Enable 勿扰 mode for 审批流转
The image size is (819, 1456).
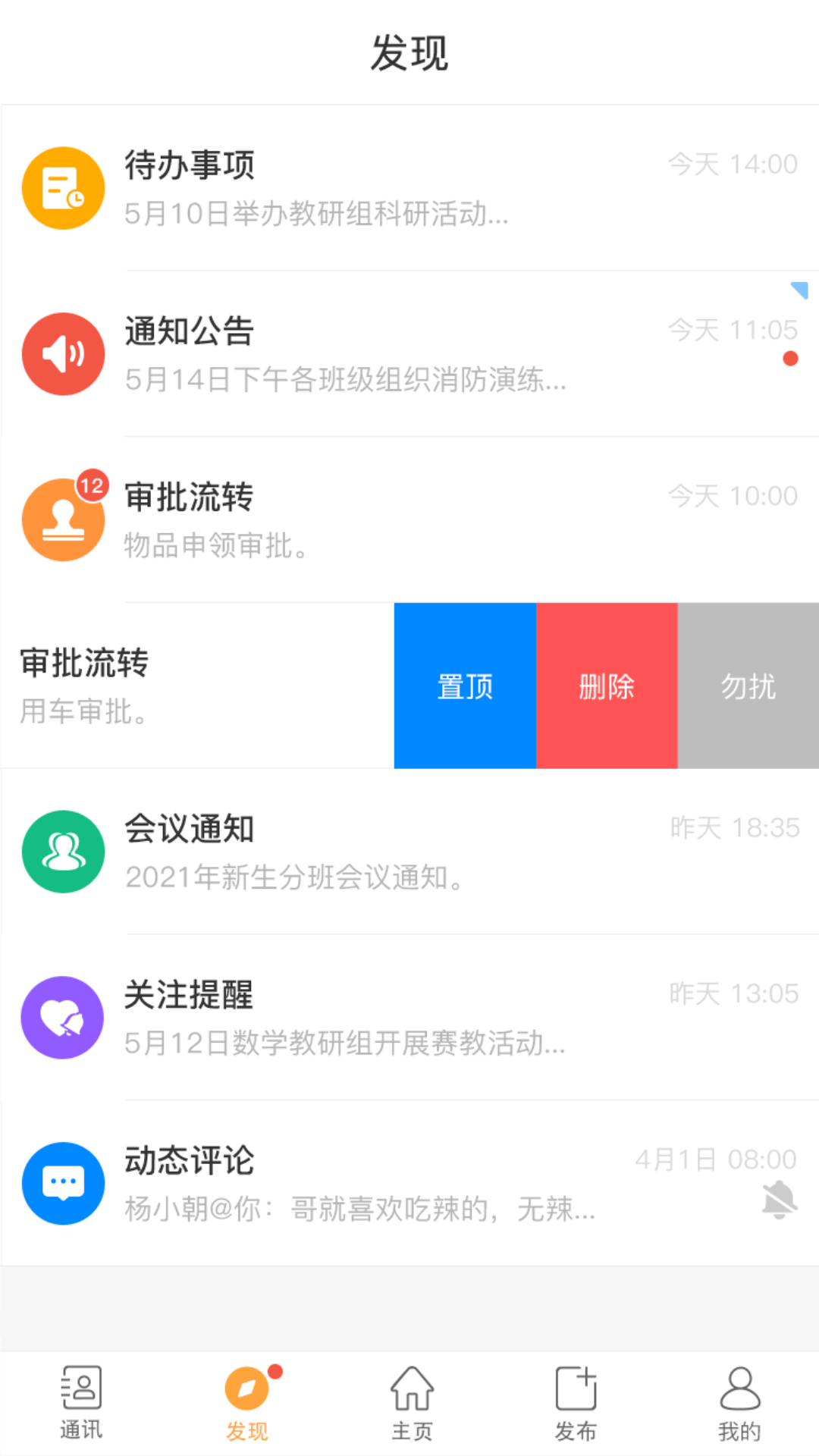tap(747, 686)
